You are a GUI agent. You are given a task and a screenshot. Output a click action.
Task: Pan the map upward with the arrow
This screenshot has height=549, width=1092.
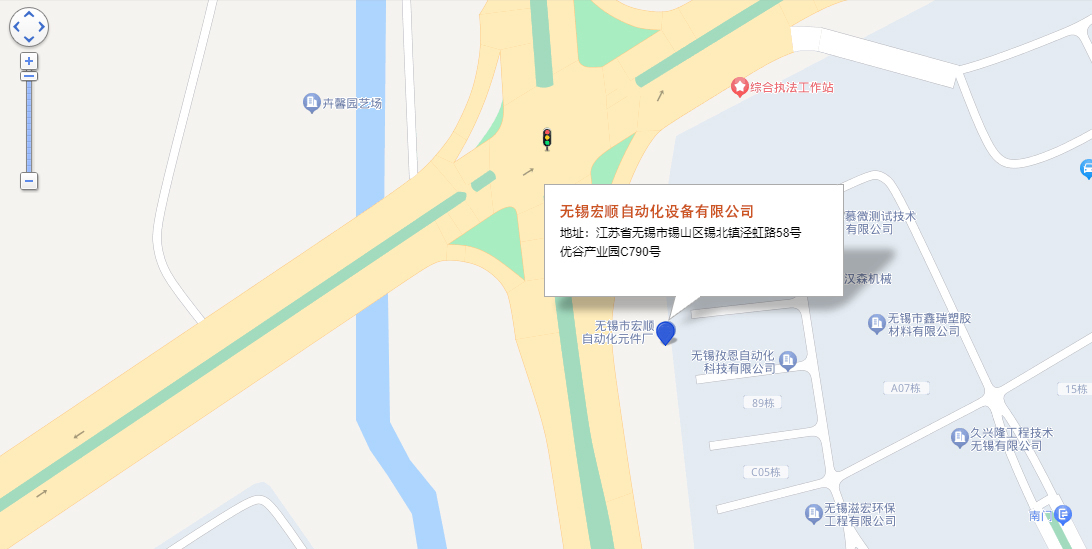tap(29, 15)
